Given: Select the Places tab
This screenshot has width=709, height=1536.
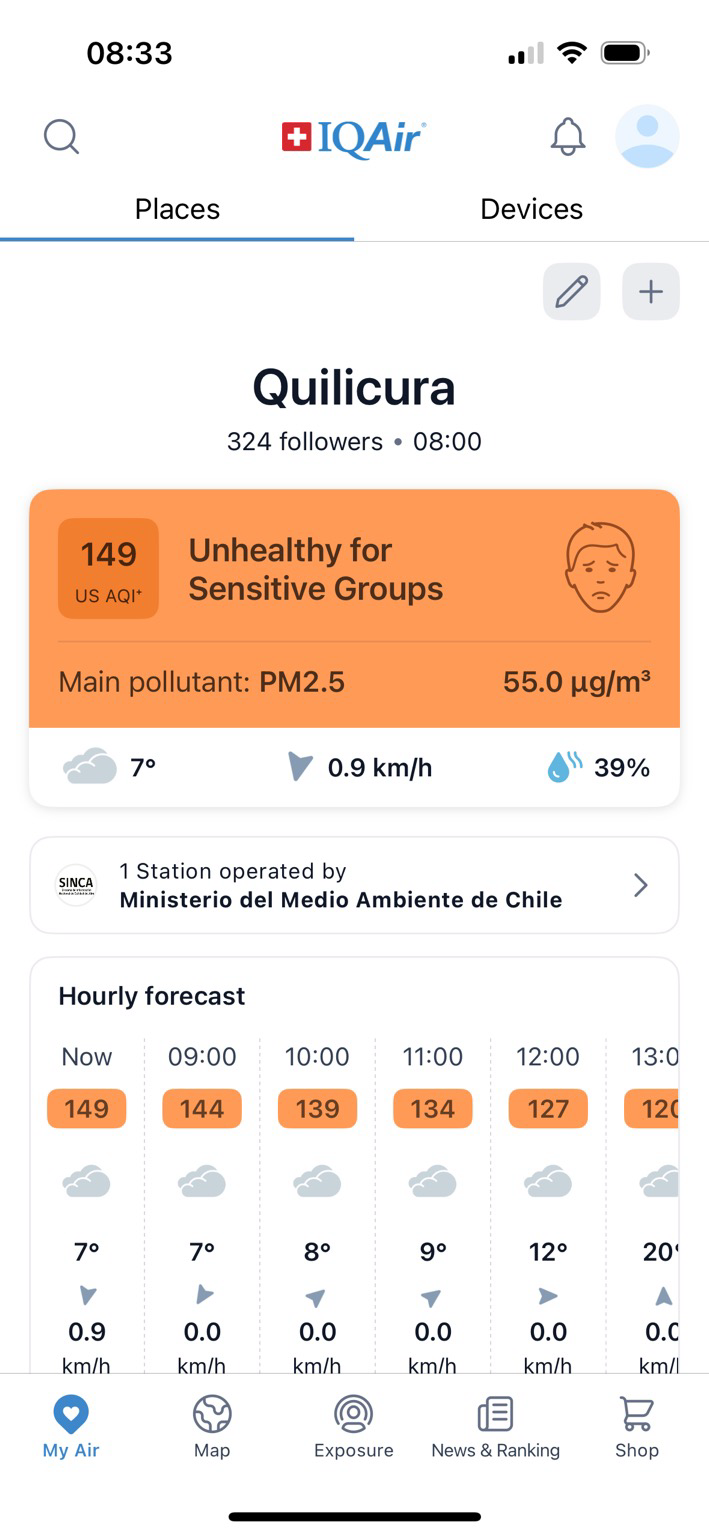Looking at the screenshot, I should coord(177,209).
